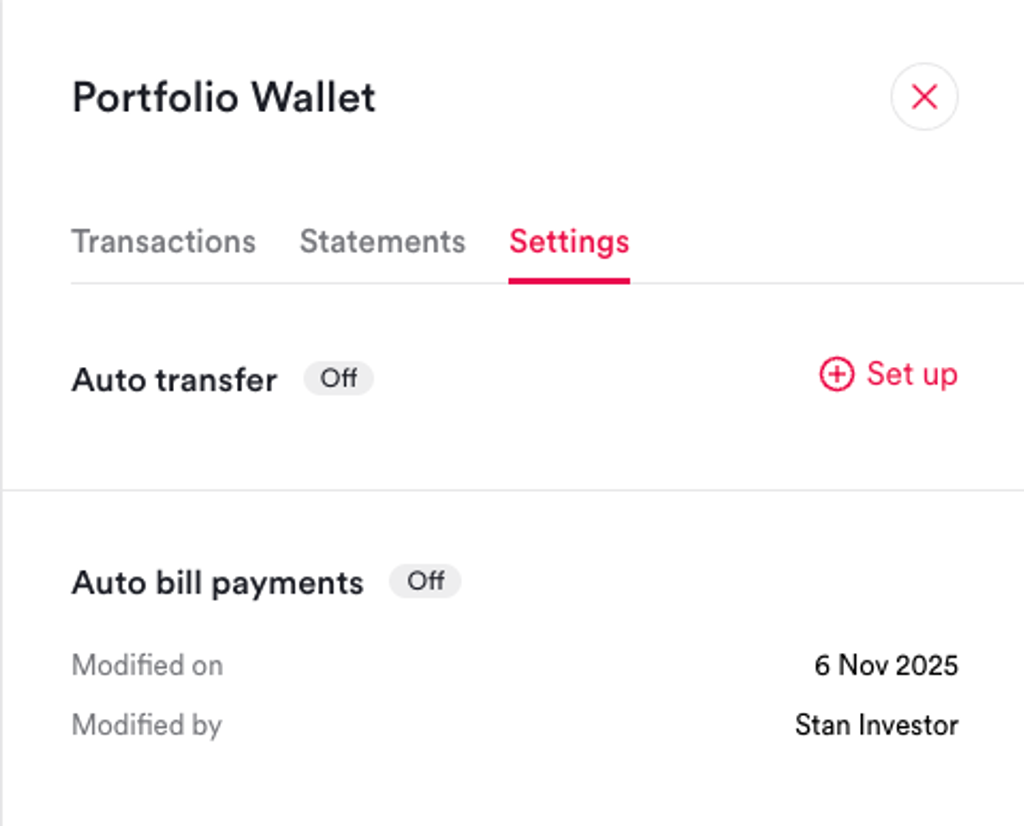The height and width of the screenshot is (826, 1024).
Task: Select the Settings tab
Action: point(569,242)
